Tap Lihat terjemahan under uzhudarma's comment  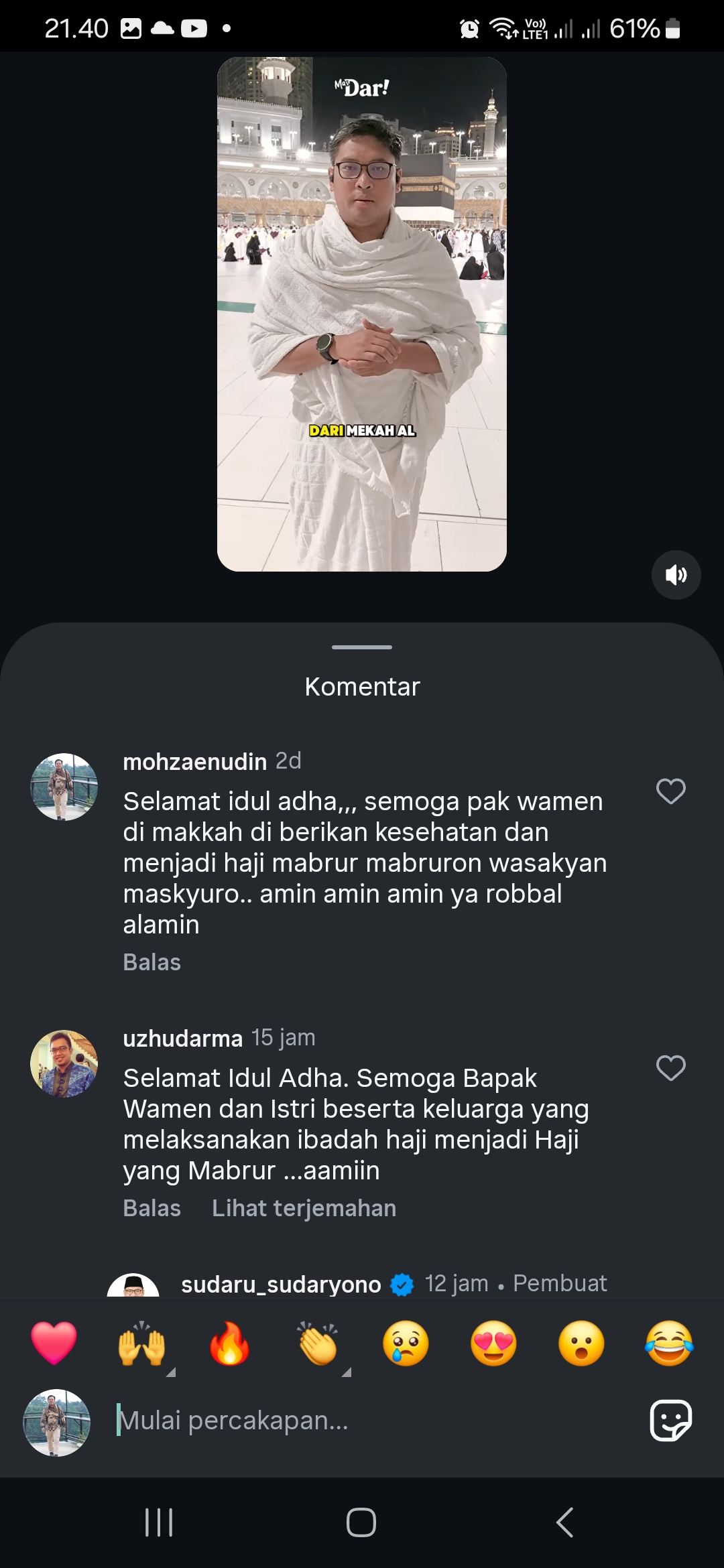point(304,1208)
